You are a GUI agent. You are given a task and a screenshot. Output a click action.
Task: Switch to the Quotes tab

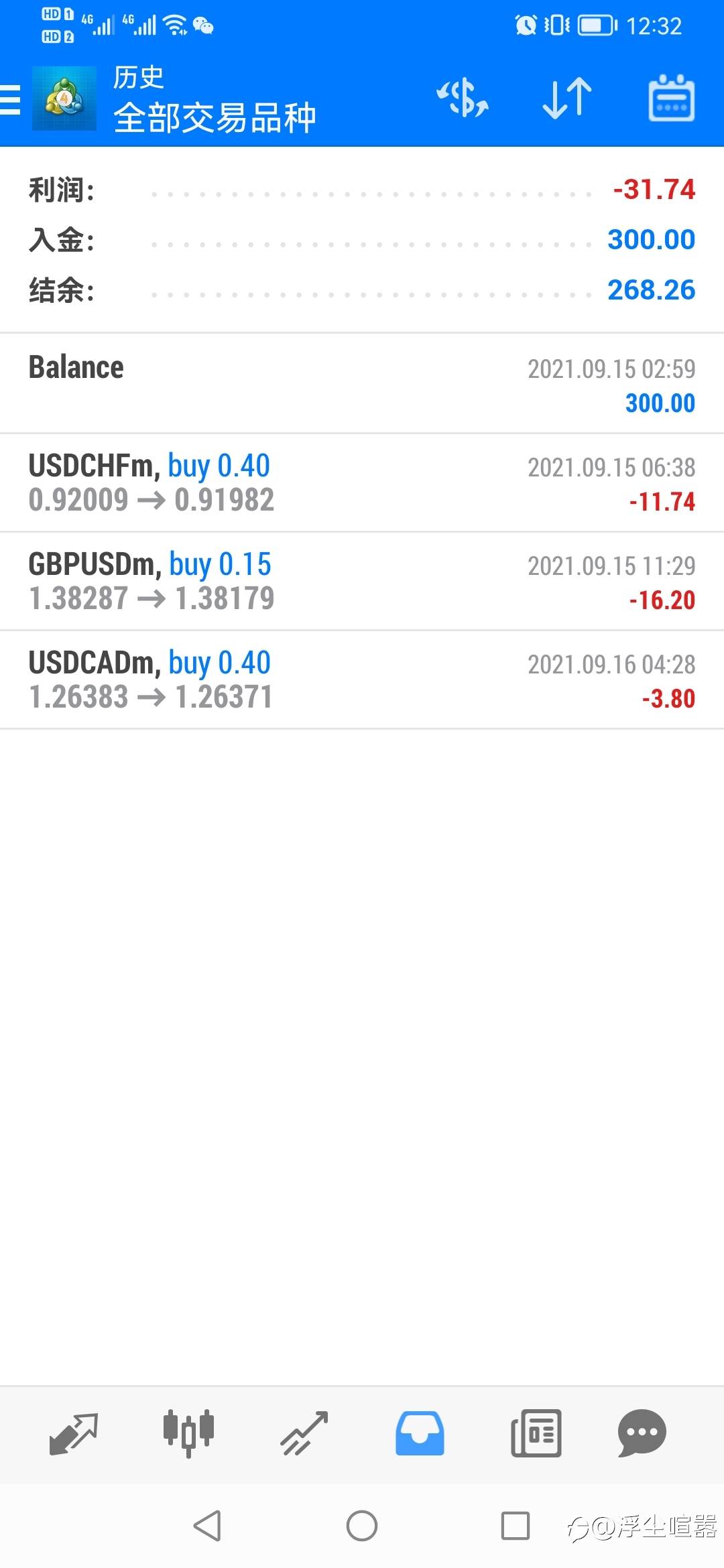[x=74, y=1433]
